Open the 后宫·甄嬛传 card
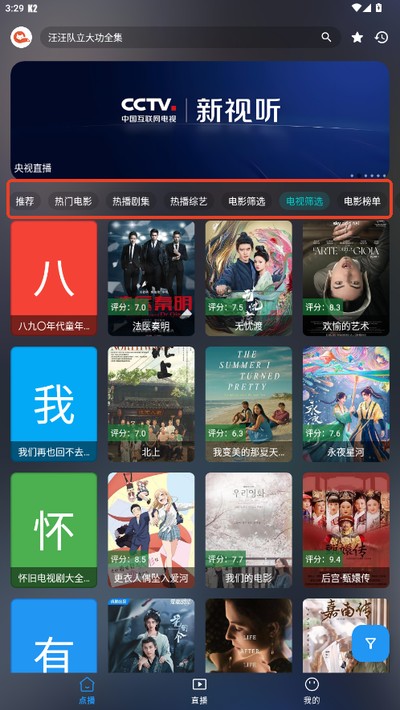 click(346, 530)
